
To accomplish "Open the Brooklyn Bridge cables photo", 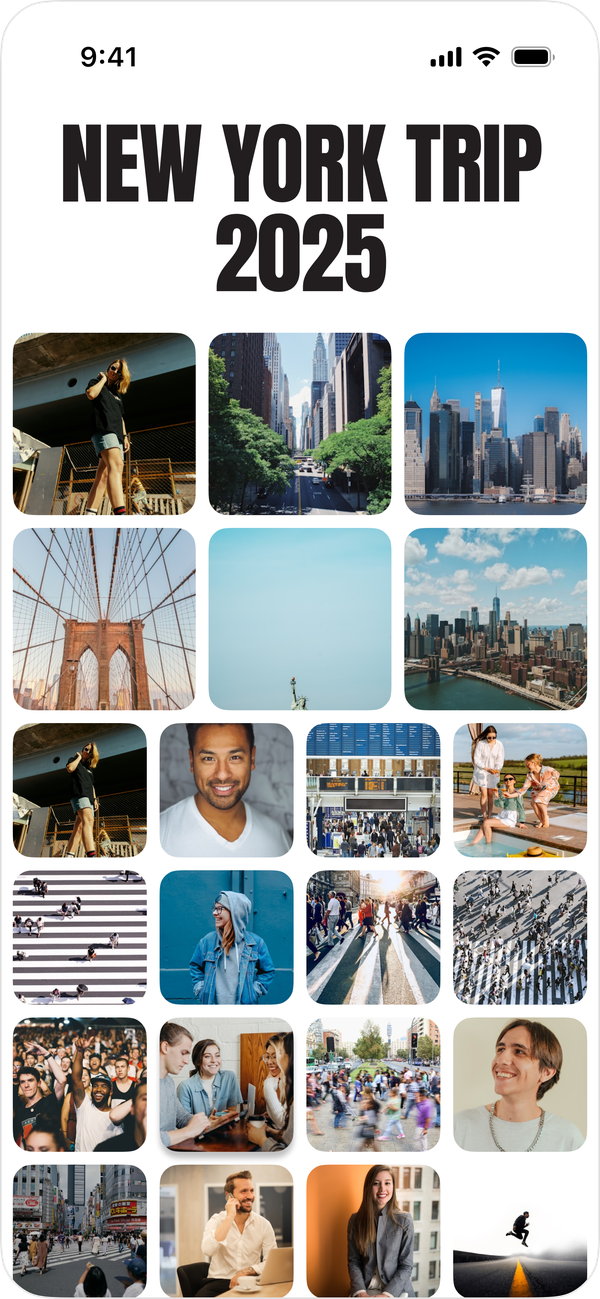I will [x=104, y=618].
